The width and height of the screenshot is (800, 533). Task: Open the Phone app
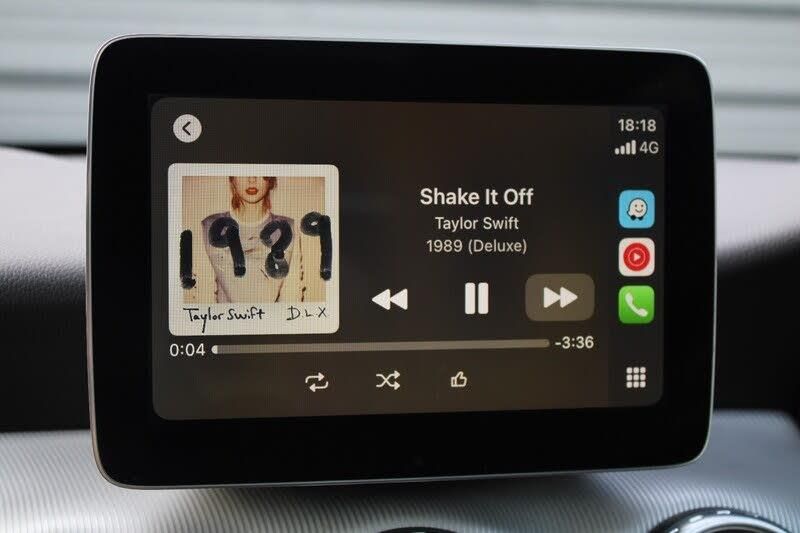click(x=636, y=304)
